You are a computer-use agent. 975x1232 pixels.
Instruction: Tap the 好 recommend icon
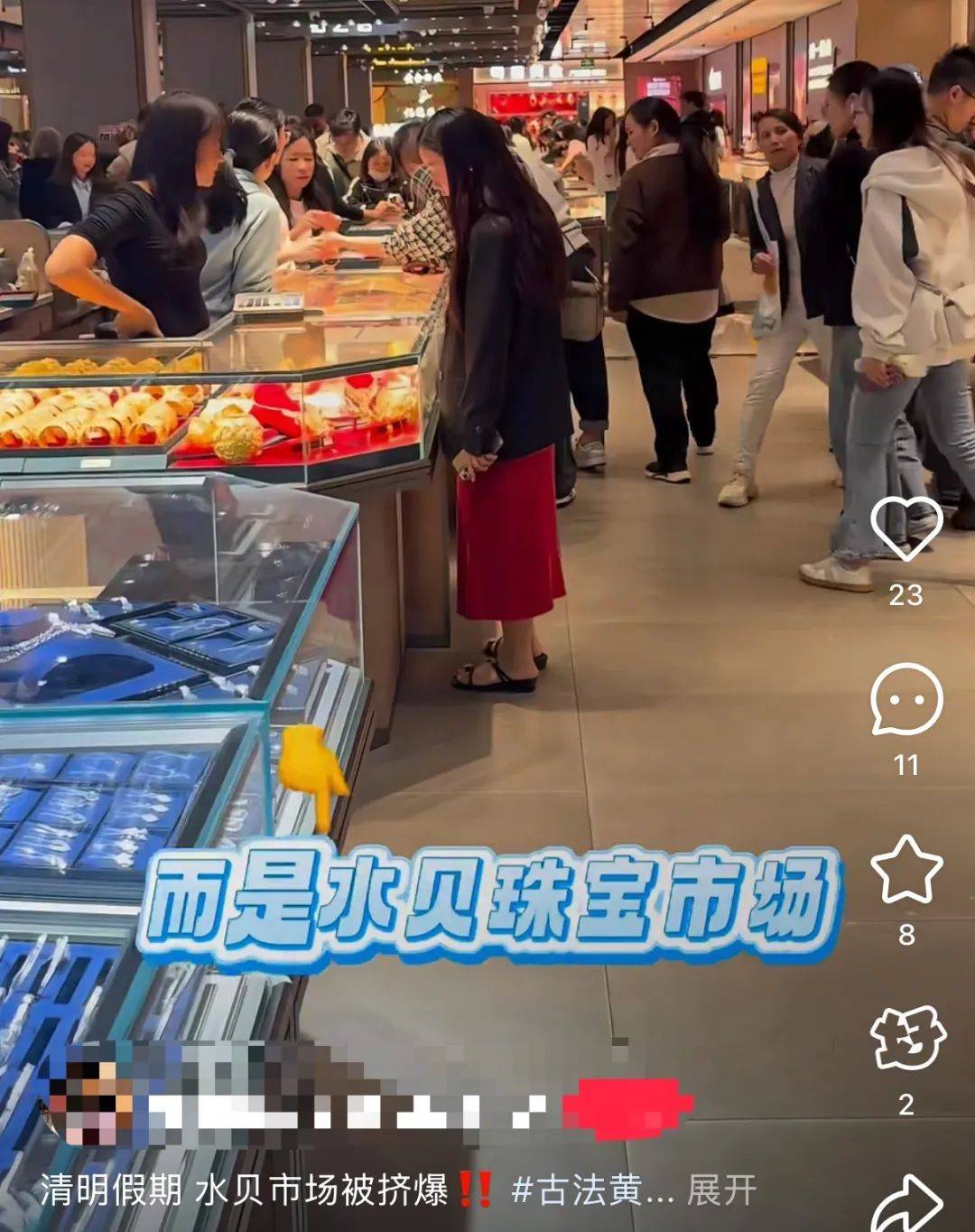(906, 1039)
